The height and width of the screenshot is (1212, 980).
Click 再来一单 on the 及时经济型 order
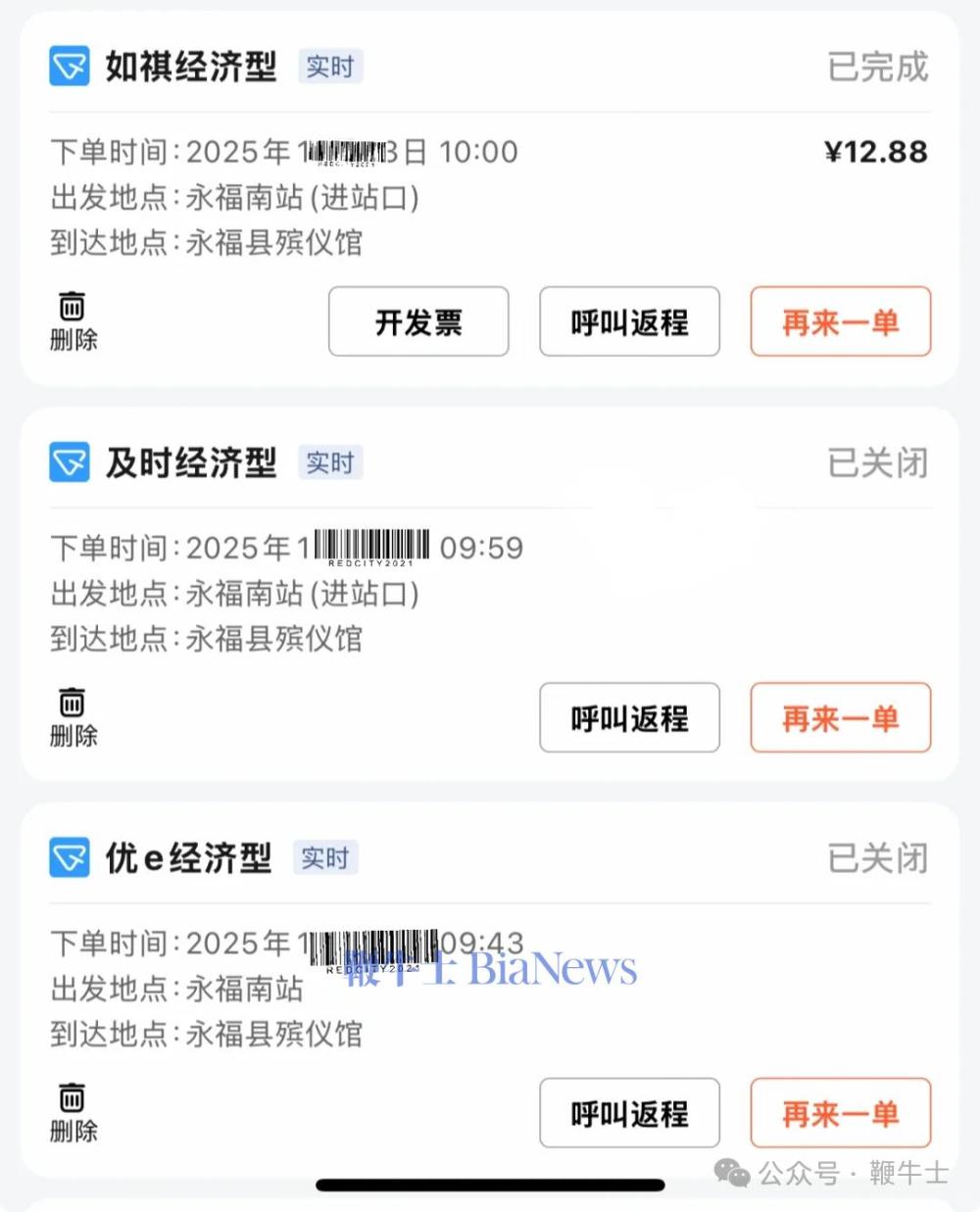840,718
